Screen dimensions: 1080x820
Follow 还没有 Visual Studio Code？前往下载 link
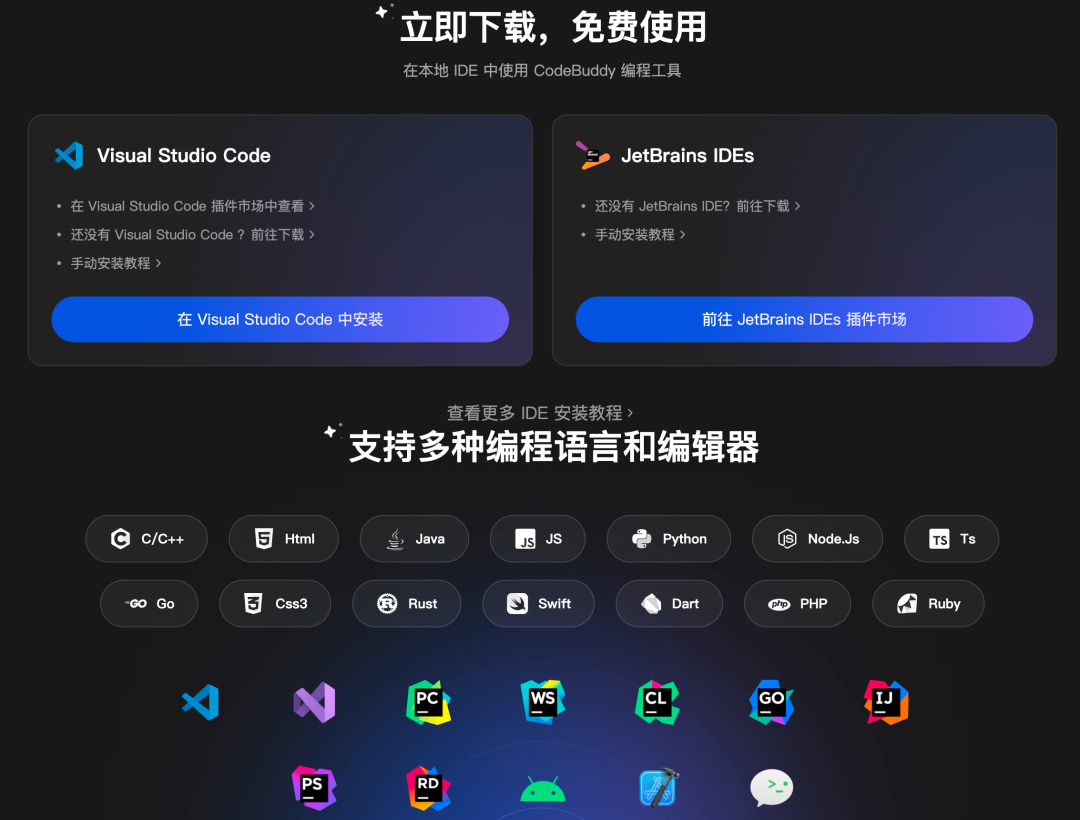pos(192,234)
